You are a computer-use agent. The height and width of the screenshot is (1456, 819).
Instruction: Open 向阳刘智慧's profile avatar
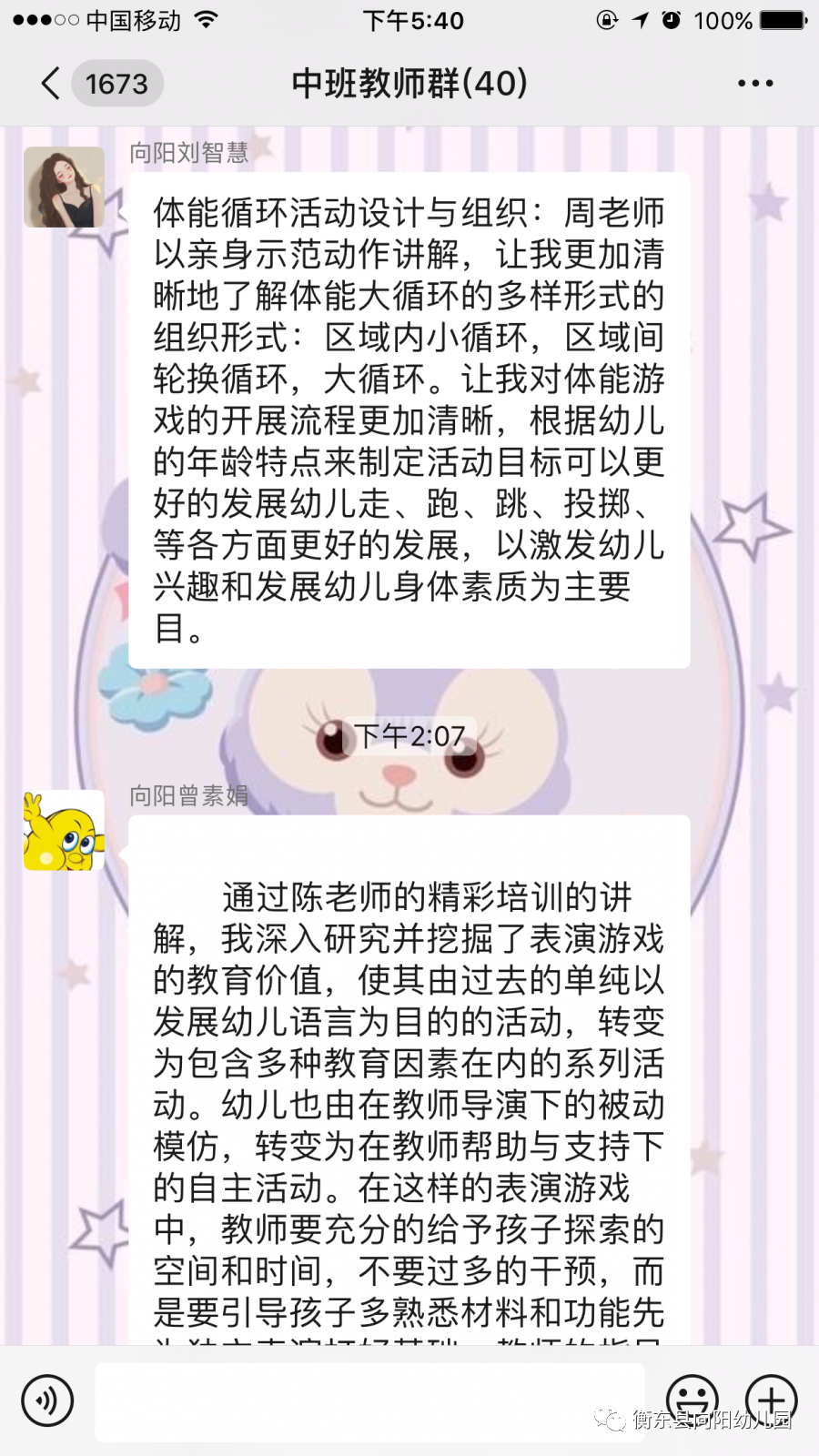(64, 187)
